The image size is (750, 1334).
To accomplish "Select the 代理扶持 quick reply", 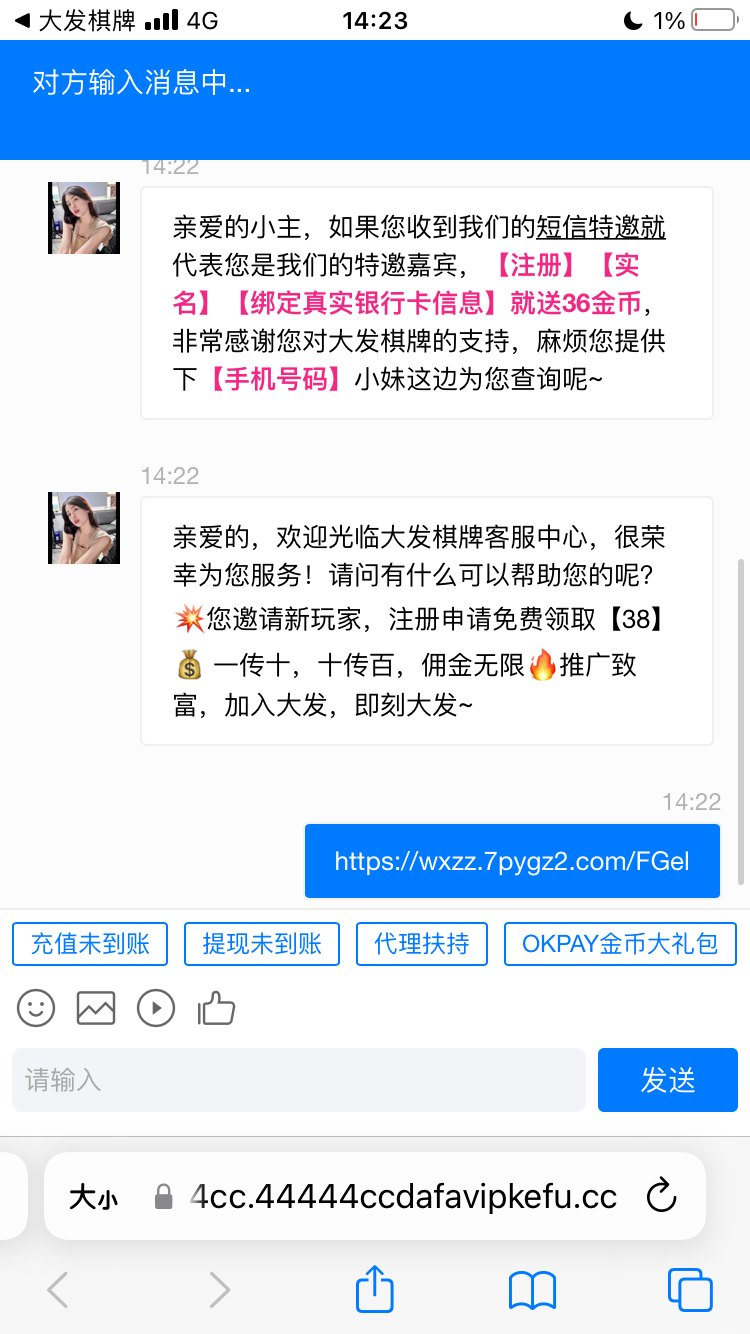I will [x=421, y=943].
